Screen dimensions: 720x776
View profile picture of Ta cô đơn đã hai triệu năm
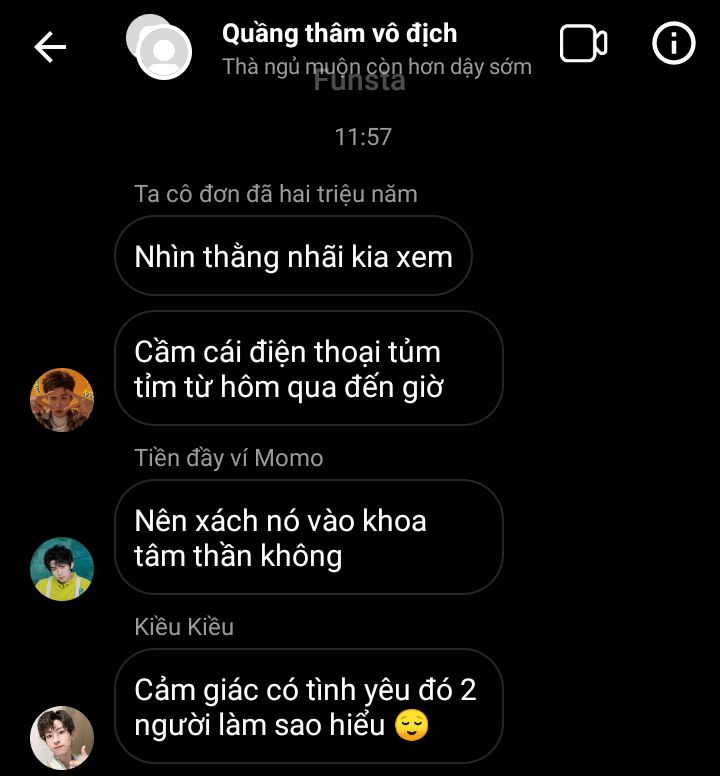tap(62, 399)
